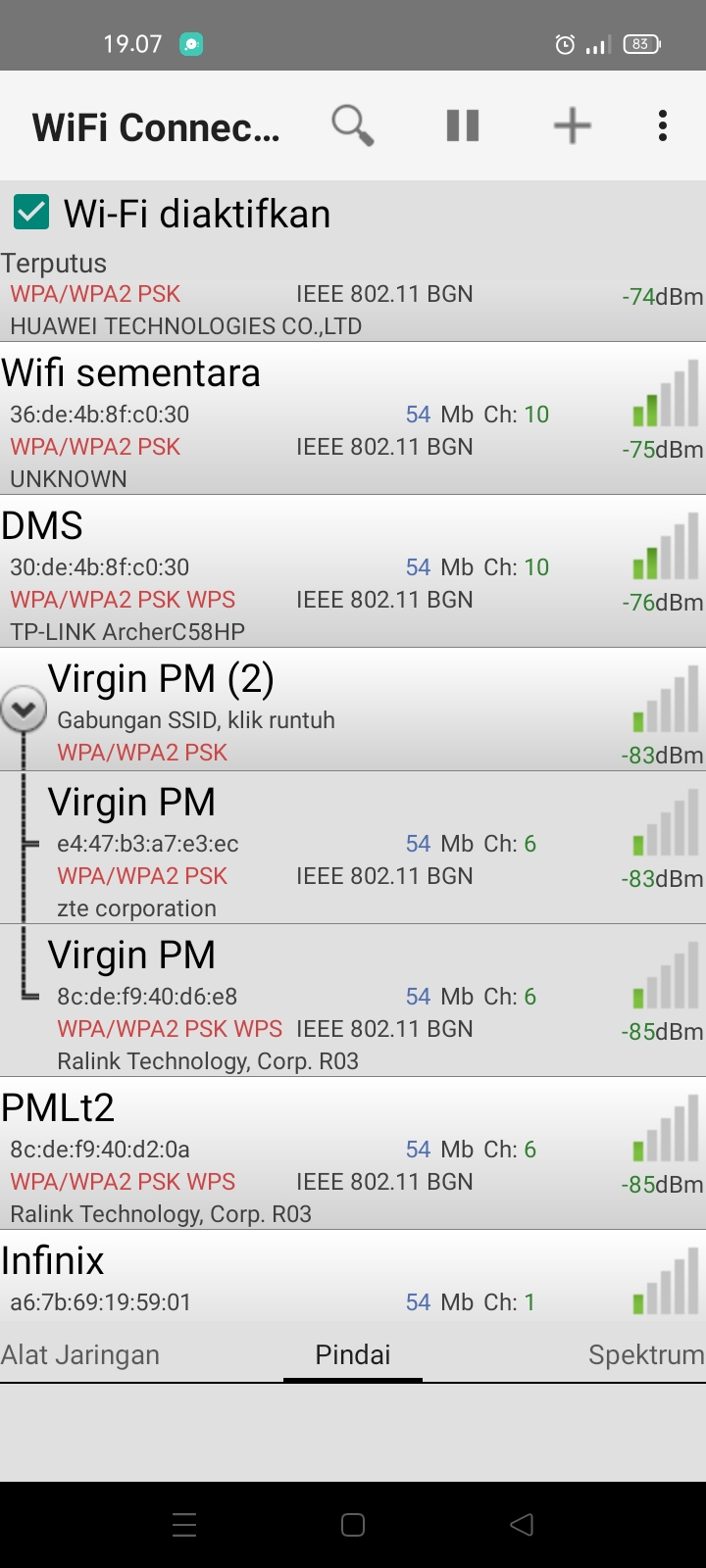Open the search magnifier icon
Viewport: 706px width, 1568px height.
(353, 125)
